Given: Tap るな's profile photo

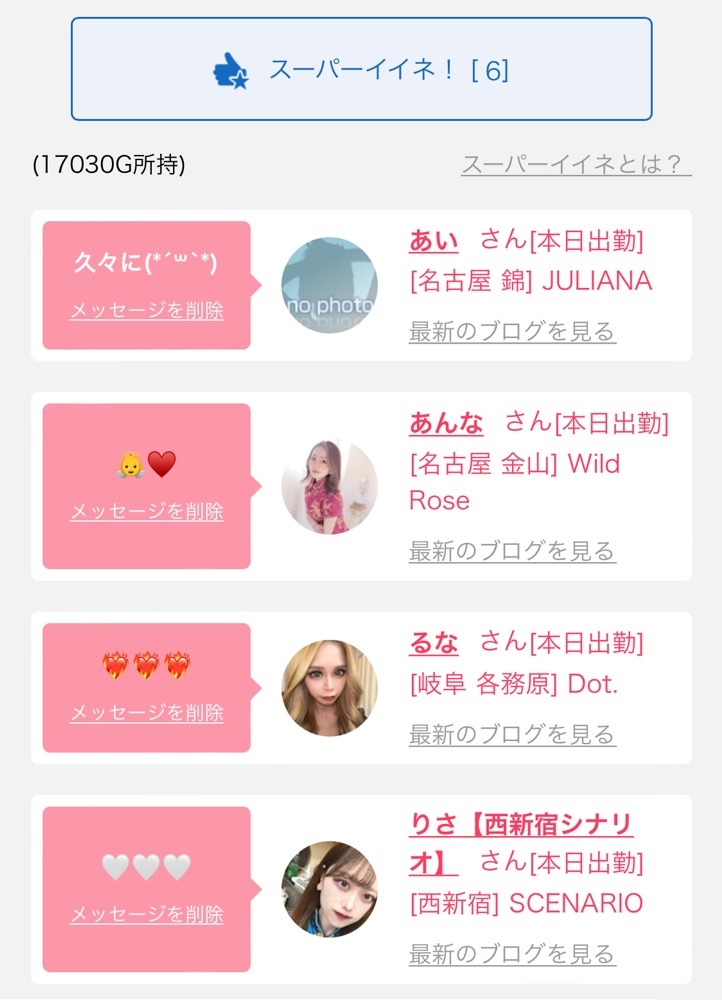Looking at the screenshot, I should coord(329,688).
